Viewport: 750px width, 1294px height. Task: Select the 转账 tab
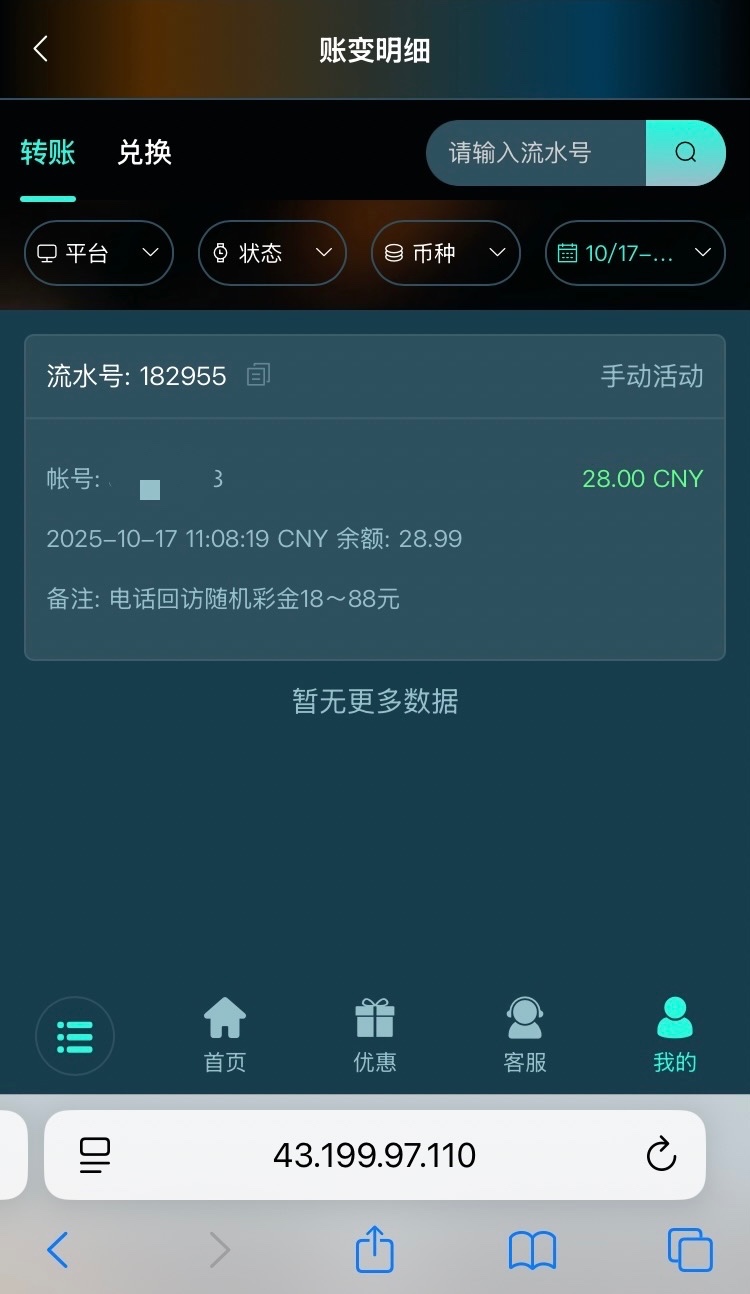(48, 153)
